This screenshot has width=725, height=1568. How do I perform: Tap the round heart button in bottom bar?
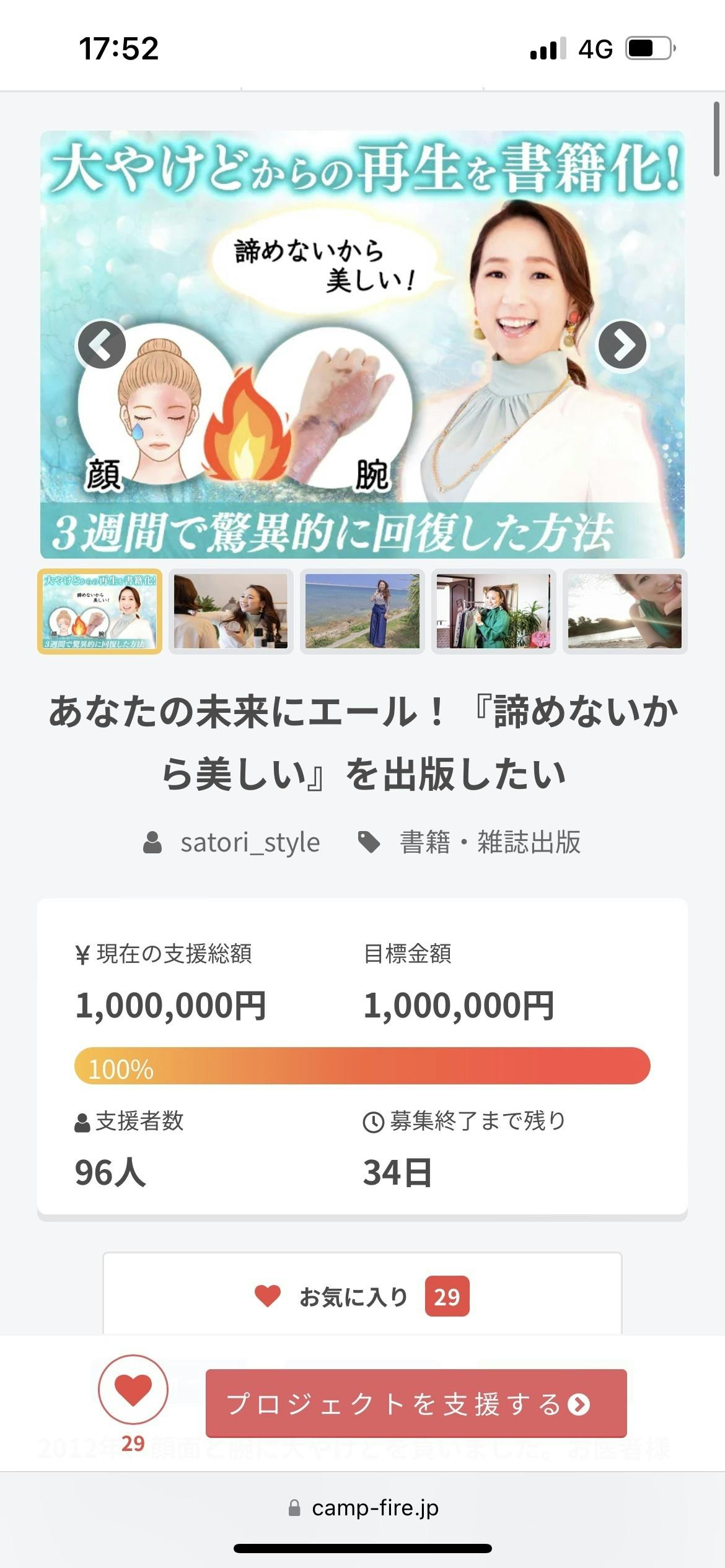pos(133,1390)
